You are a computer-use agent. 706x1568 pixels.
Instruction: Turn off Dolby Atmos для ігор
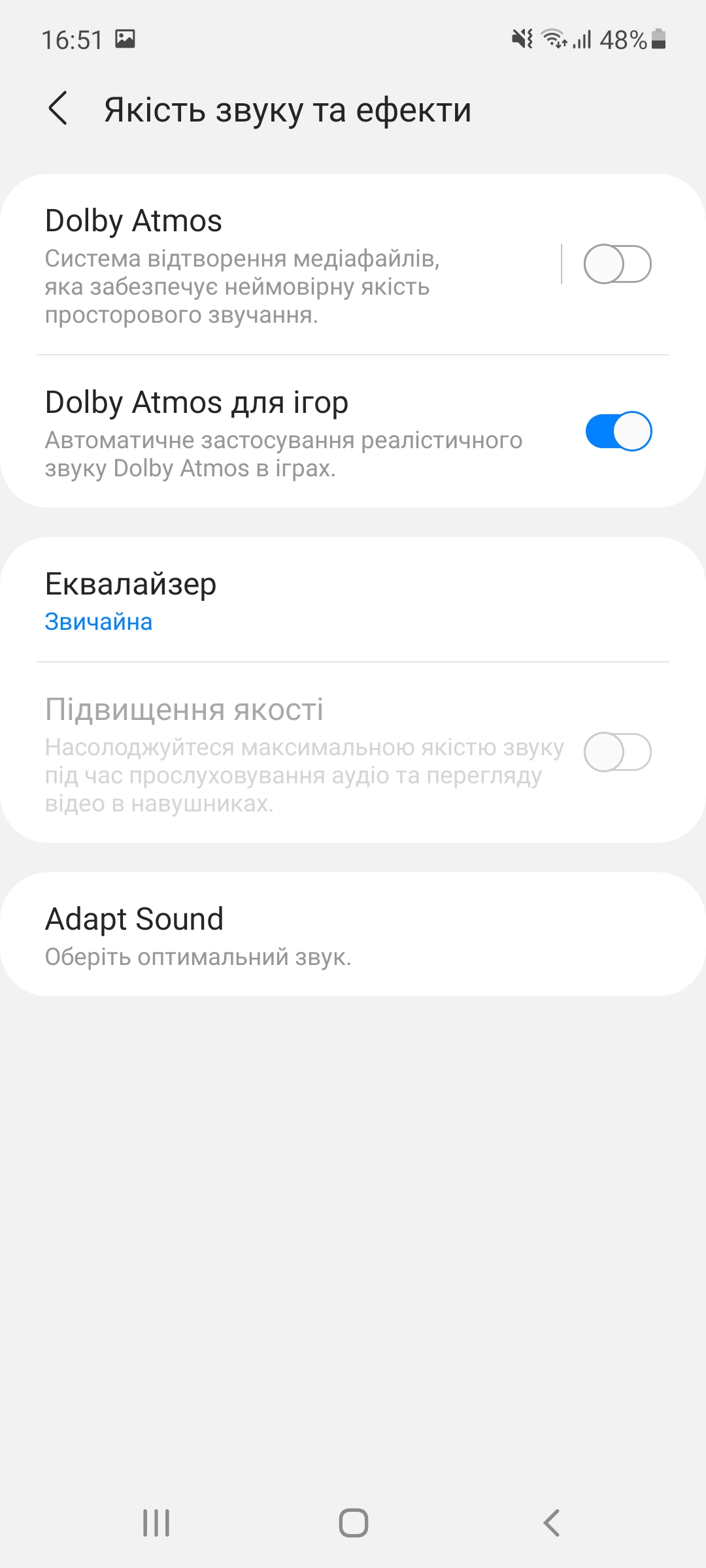click(x=618, y=431)
